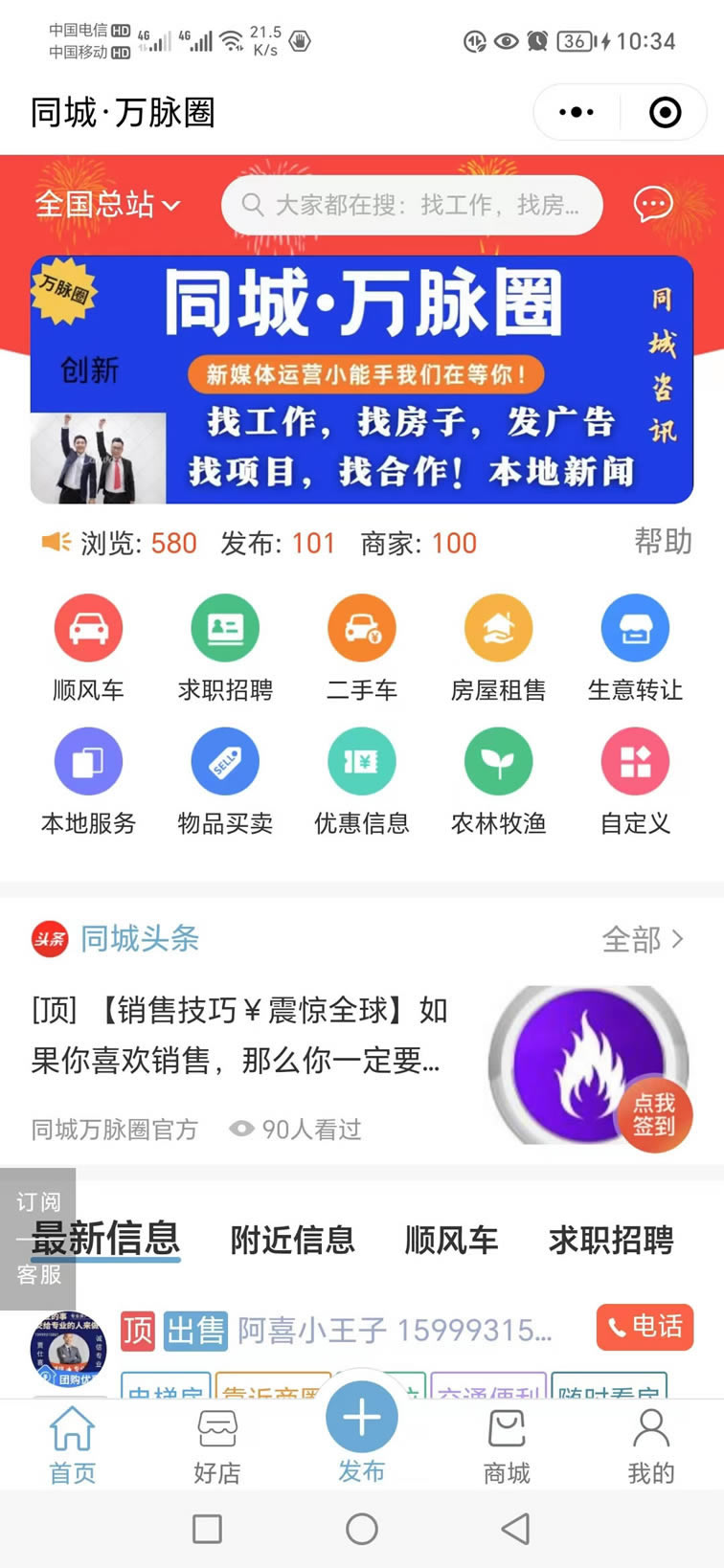Viewport: 724px width, 1568px height.
Task: Tap the 点我签到 check-in button
Action: coord(653,1113)
